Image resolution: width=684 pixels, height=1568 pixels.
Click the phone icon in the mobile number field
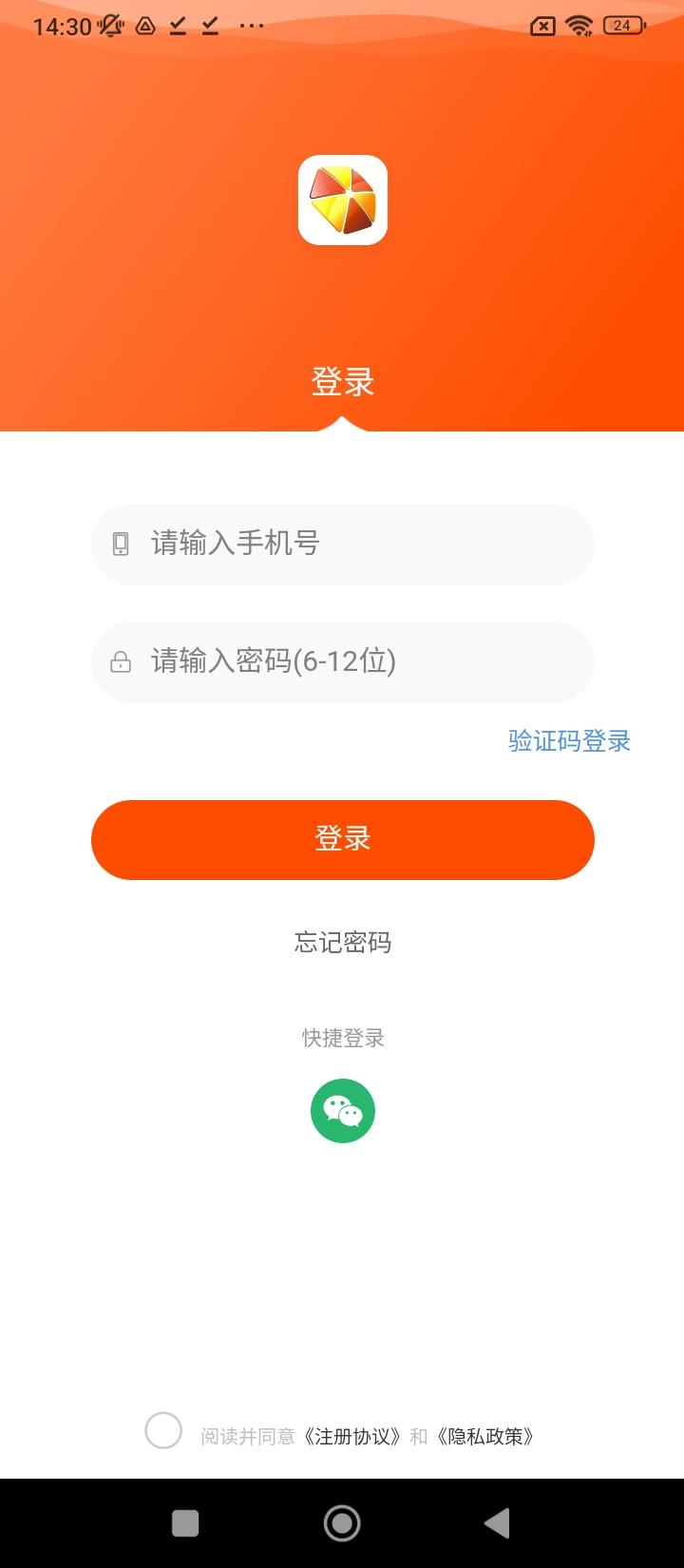coord(122,545)
